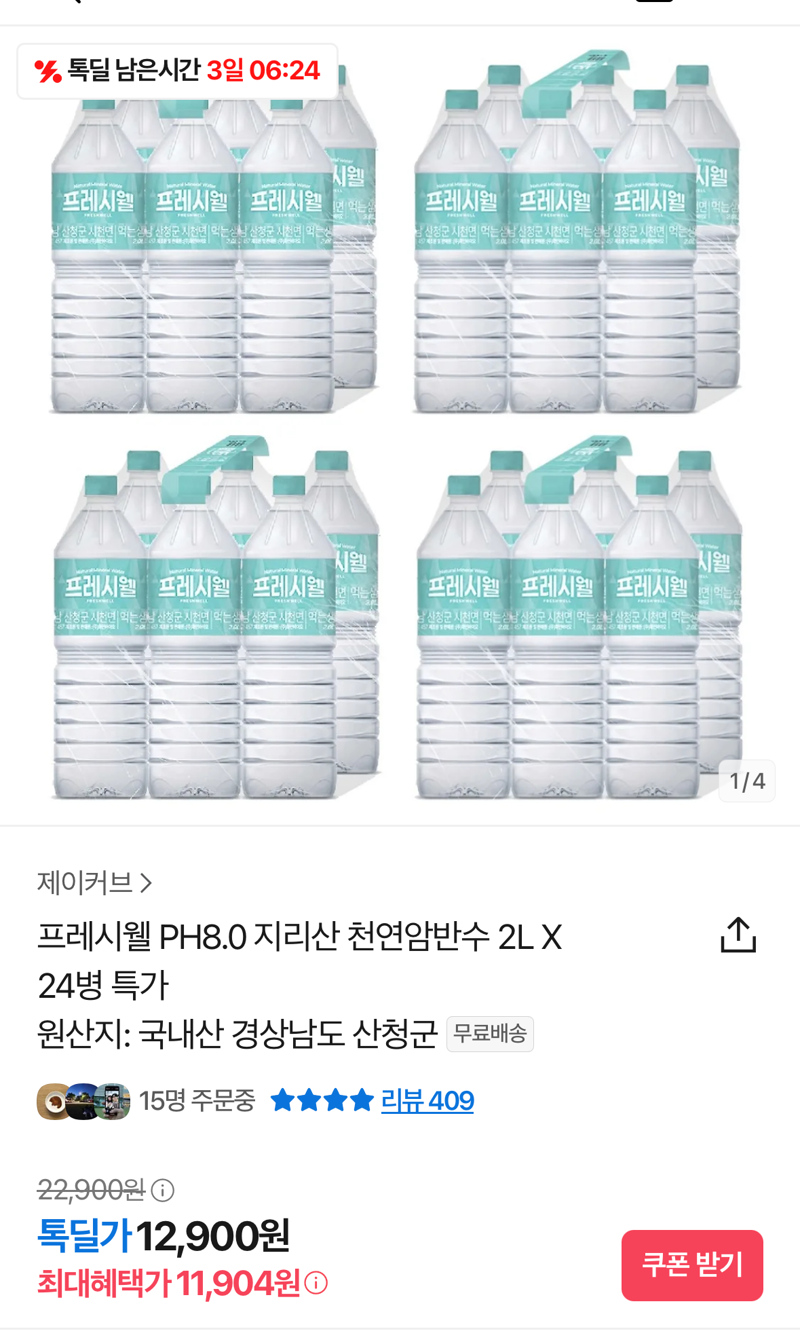800x1344 pixels.
Task: Share this product listing
Action: (x=738, y=935)
